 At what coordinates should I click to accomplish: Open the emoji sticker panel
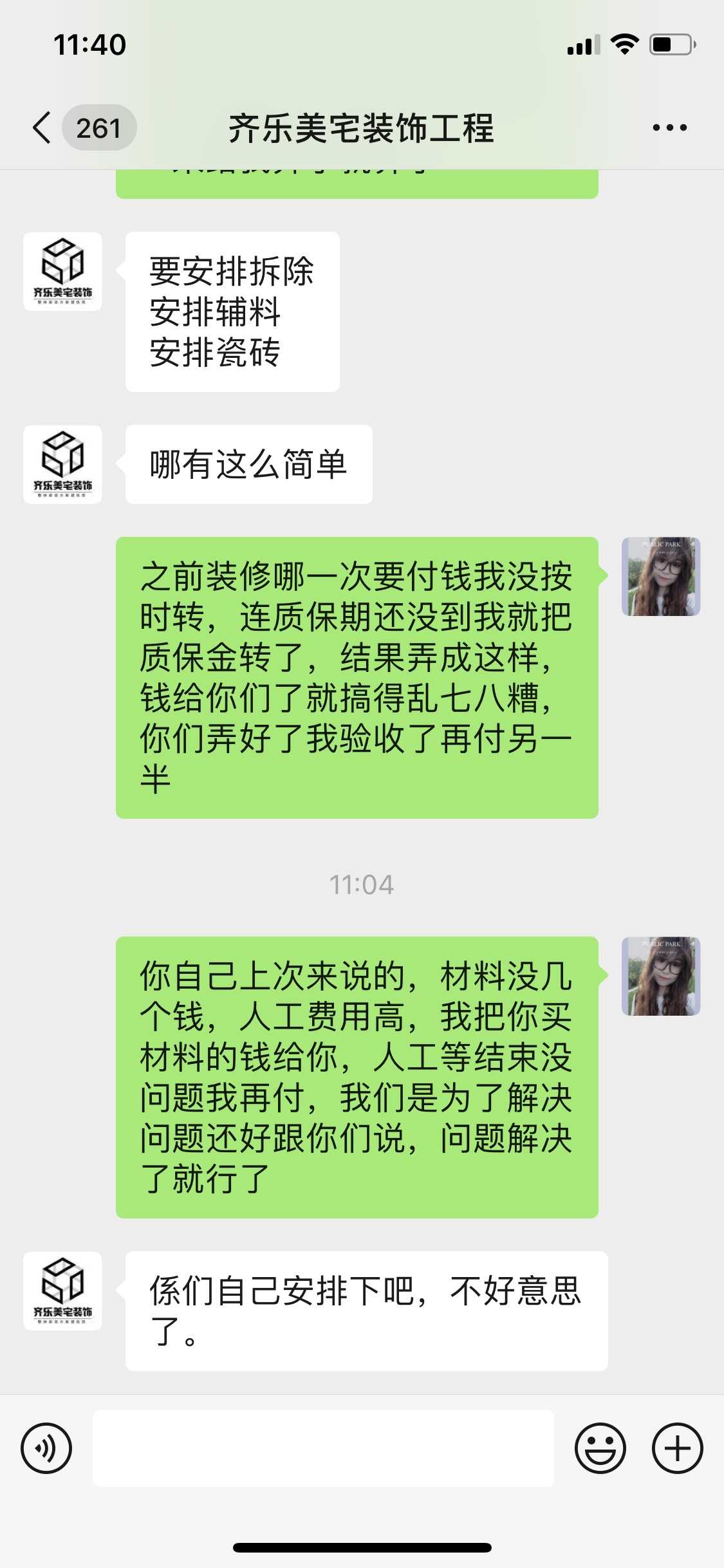point(600,1448)
